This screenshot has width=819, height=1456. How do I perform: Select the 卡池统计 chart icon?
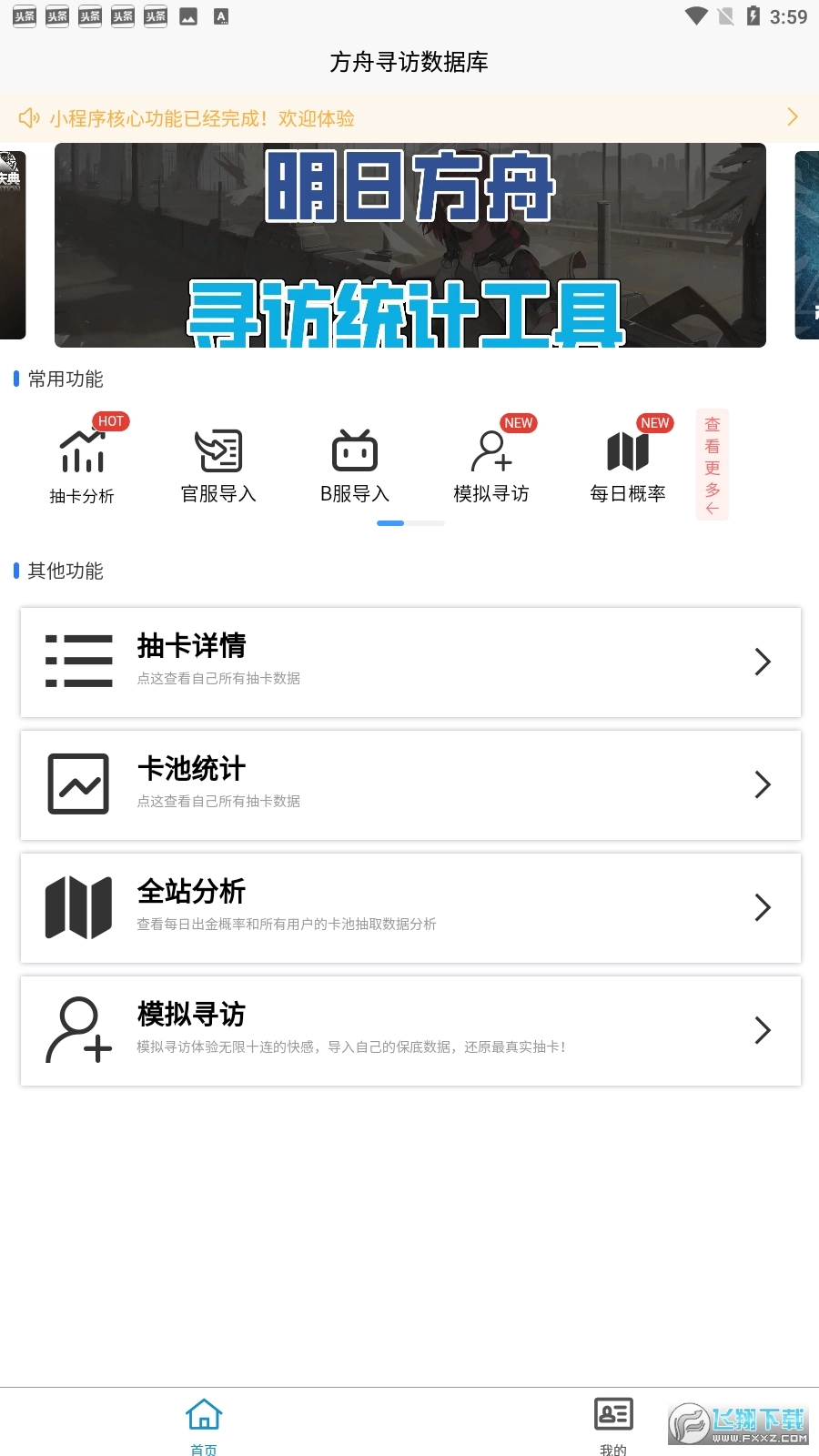[x=79, y=784]
